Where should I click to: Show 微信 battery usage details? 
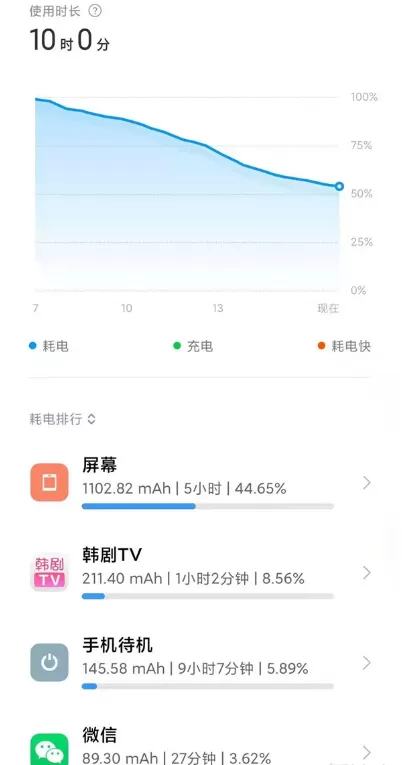tap(202, 745)
